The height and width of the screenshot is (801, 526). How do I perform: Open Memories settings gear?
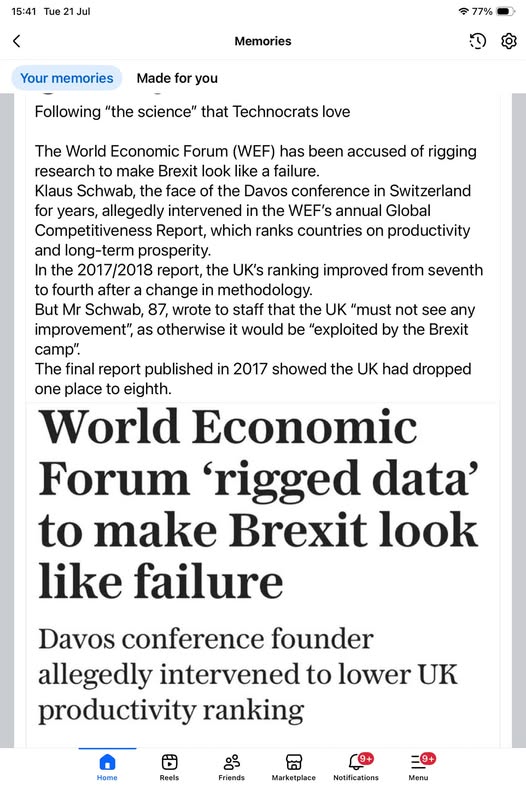(509, 41)
